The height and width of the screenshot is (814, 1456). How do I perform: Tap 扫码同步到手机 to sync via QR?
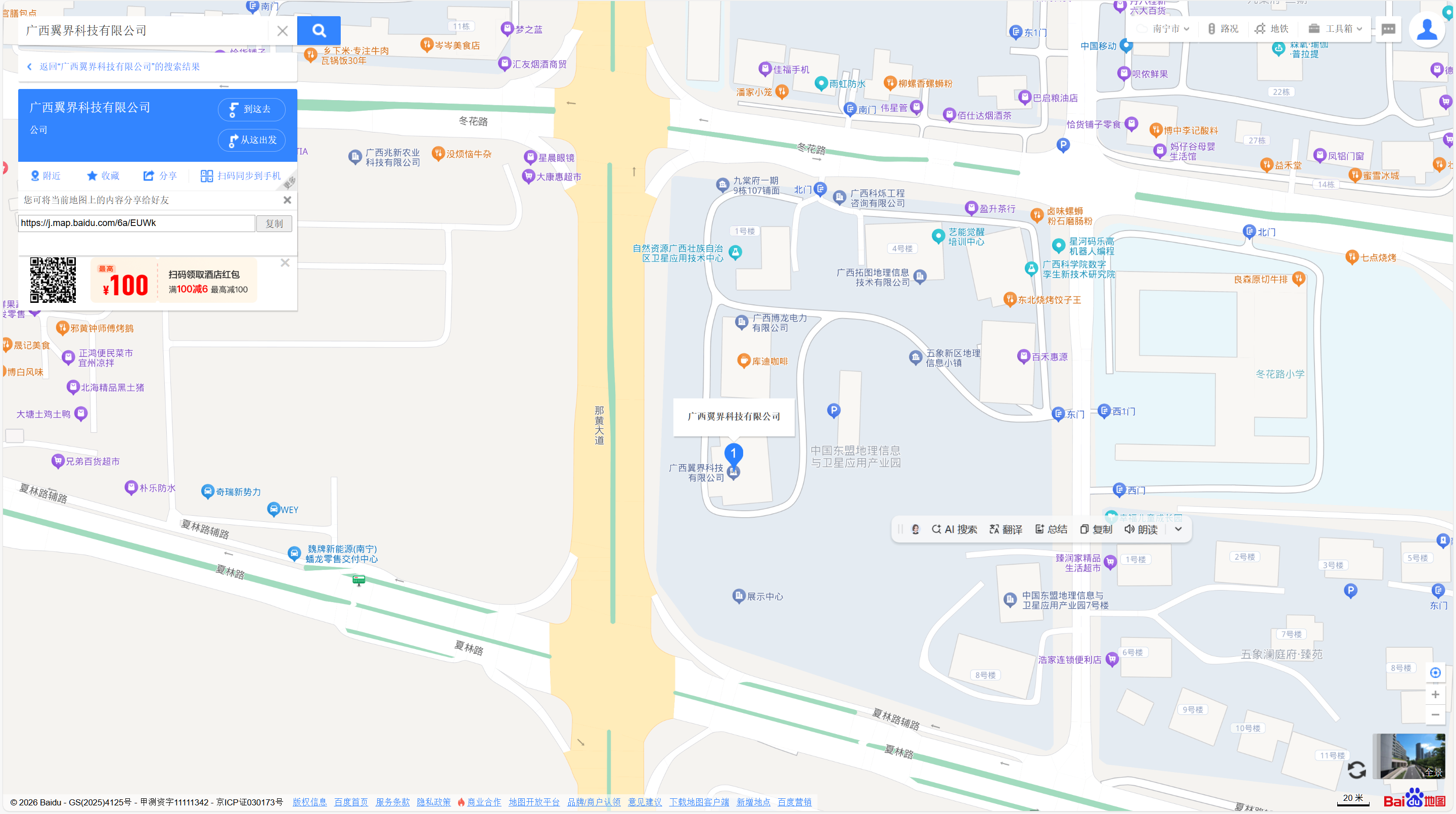241,176
